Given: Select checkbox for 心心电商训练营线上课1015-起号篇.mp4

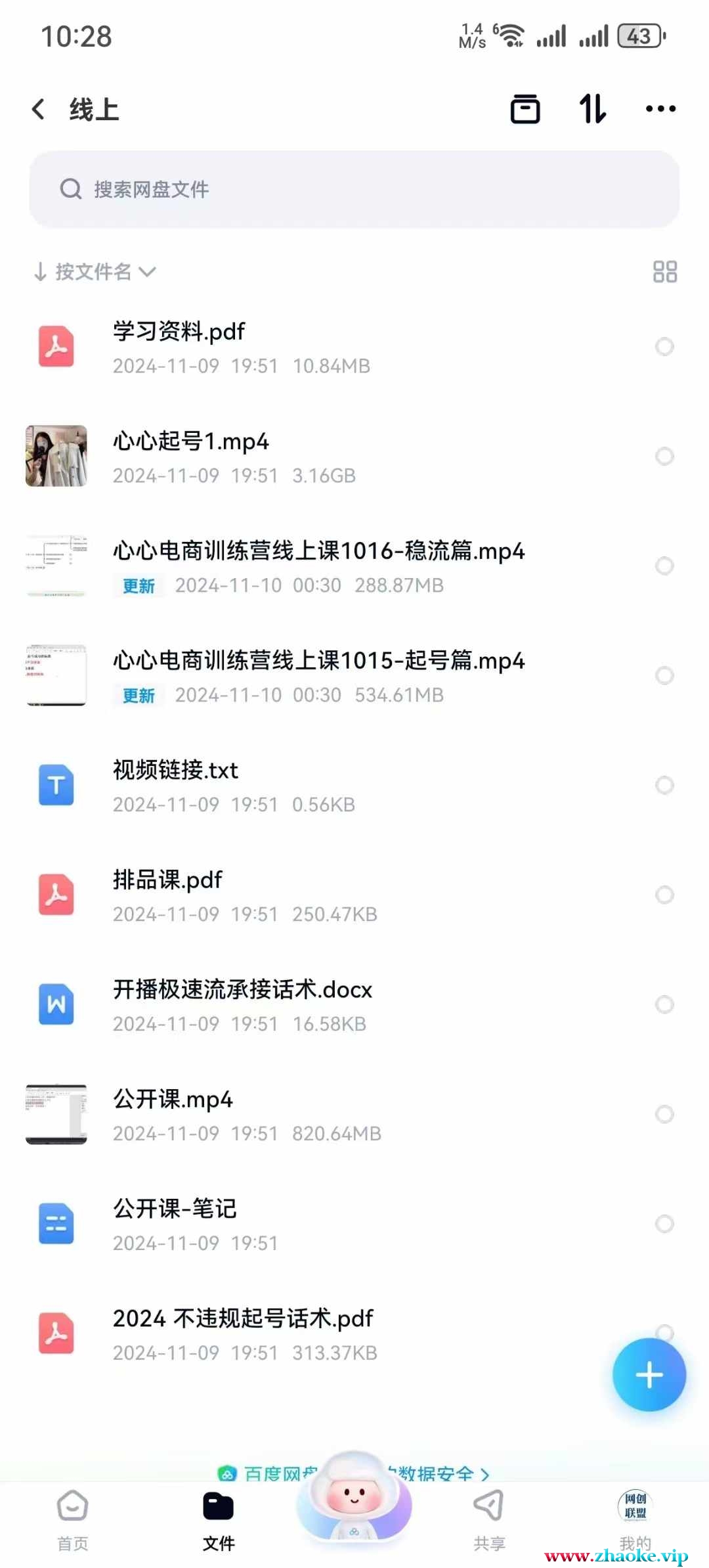Looking at the screenshot, I should point(664,675).
